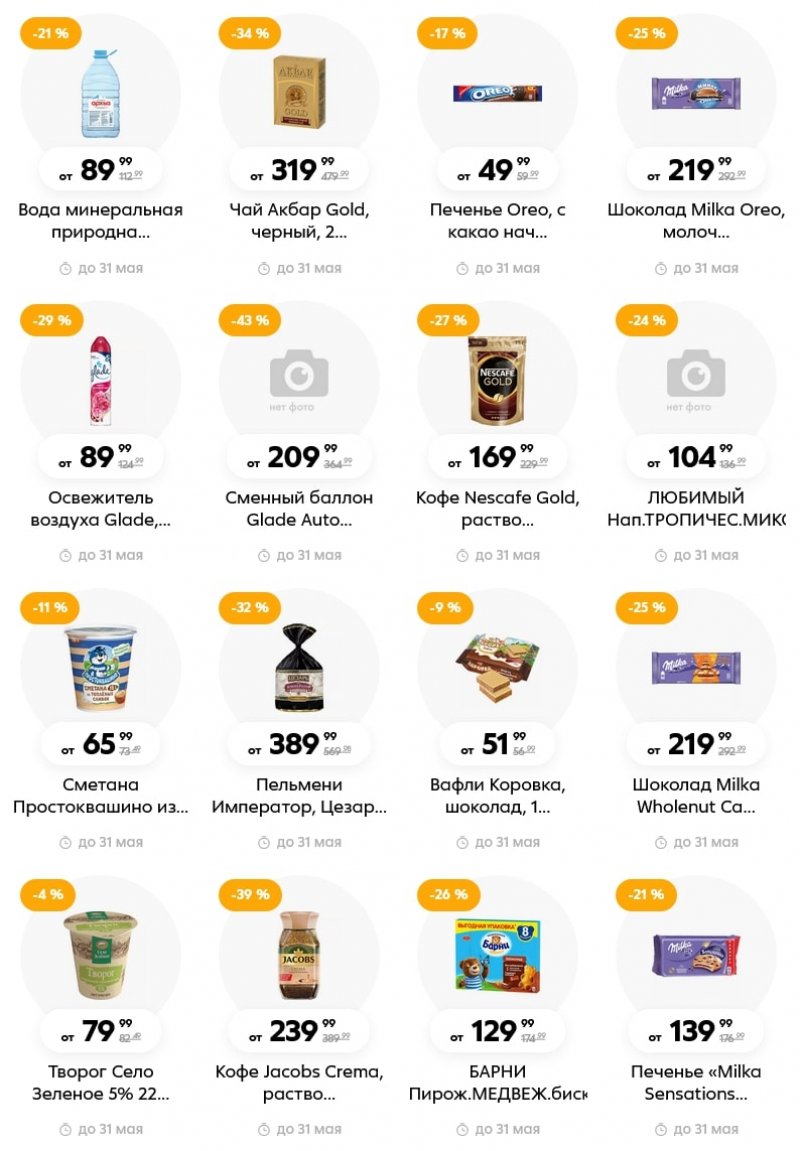800x1151 pixels.
Task: Open the Jacobs Crema coffee card
Action: tap(299, 955)
